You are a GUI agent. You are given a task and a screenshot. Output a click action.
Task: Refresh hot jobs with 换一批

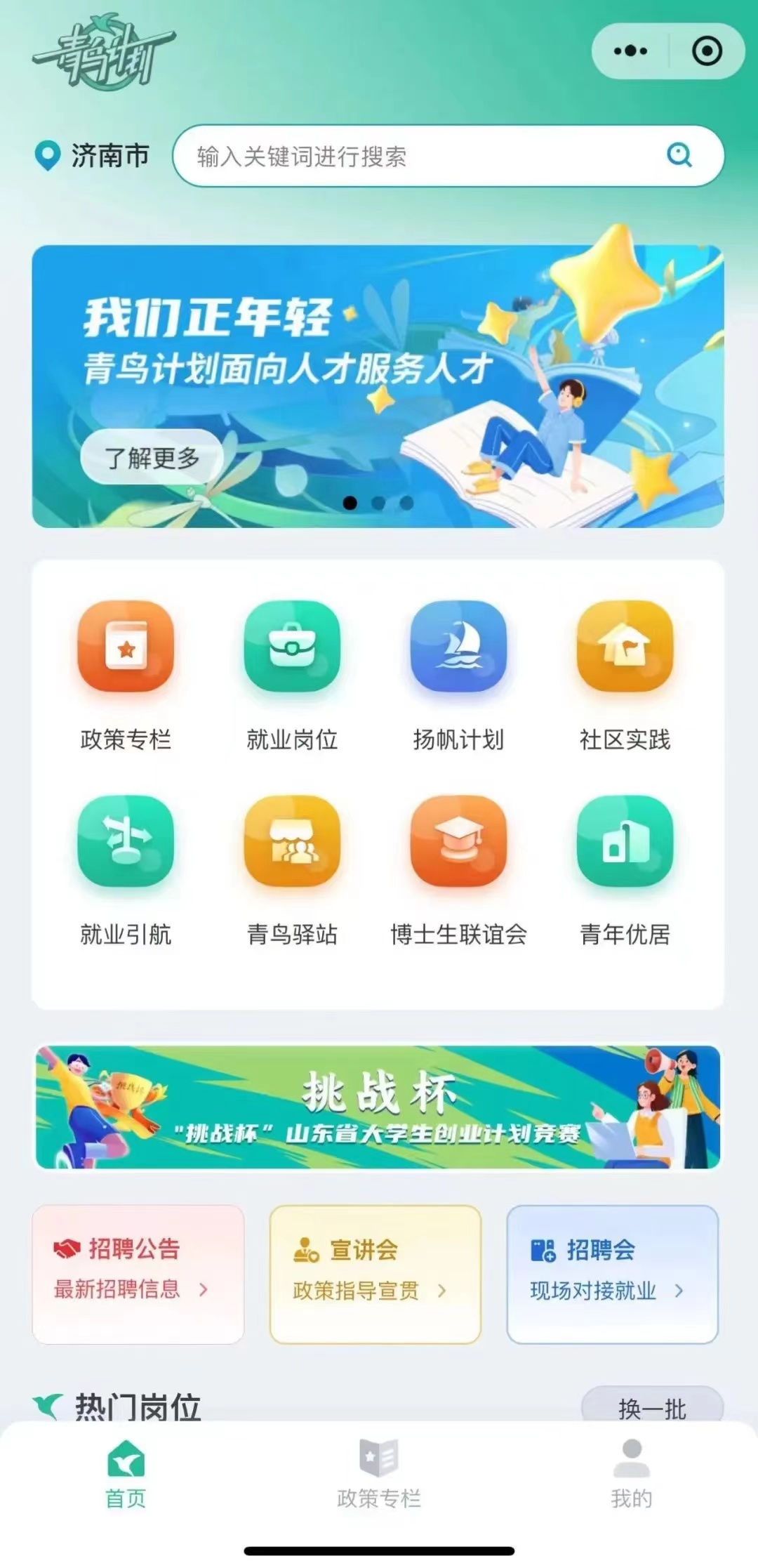(652, 1407)
